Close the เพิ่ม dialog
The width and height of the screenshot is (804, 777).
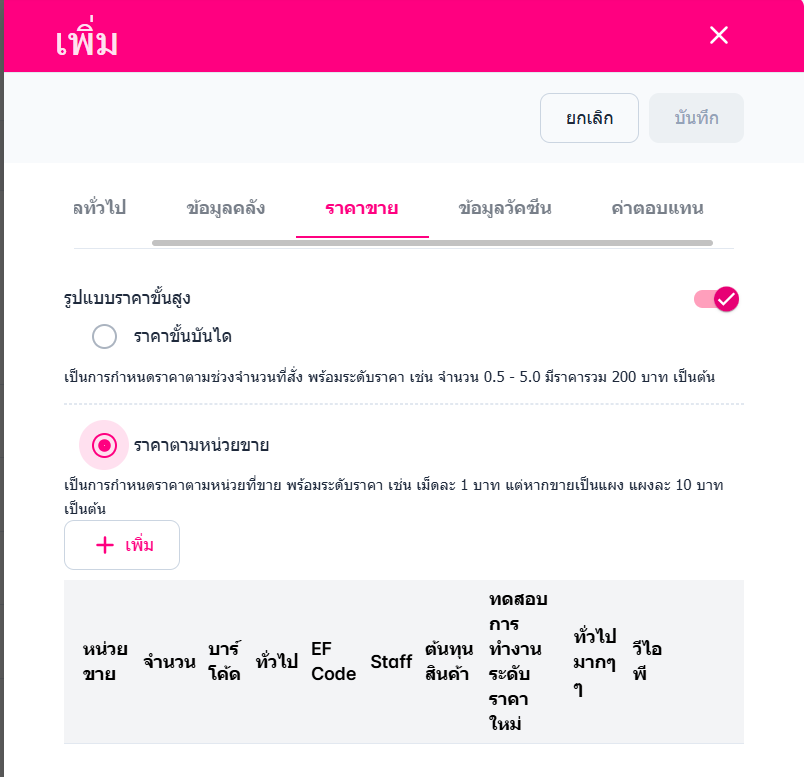tap(718, 36)
